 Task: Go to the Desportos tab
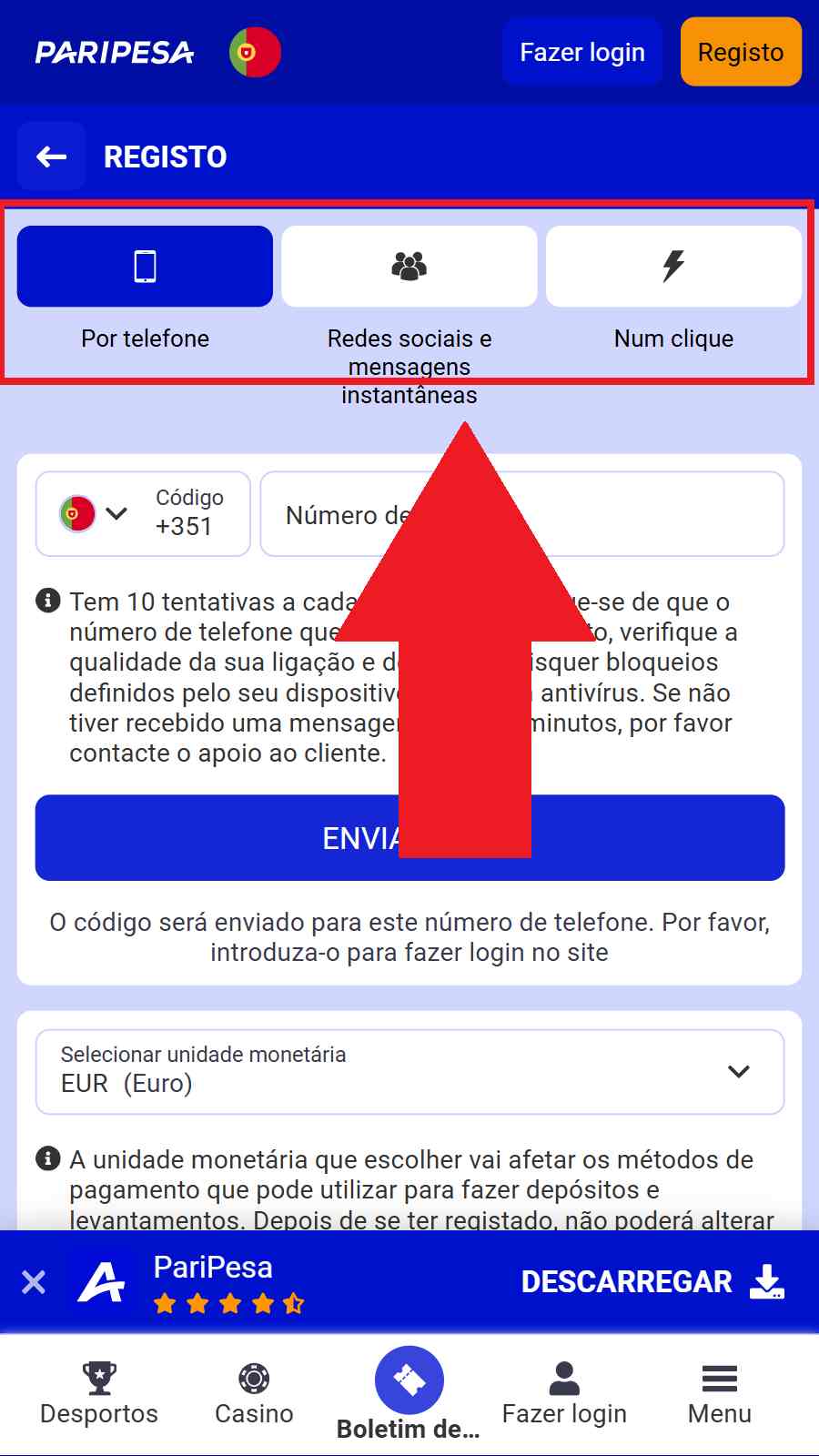[x=99, y=1393]
